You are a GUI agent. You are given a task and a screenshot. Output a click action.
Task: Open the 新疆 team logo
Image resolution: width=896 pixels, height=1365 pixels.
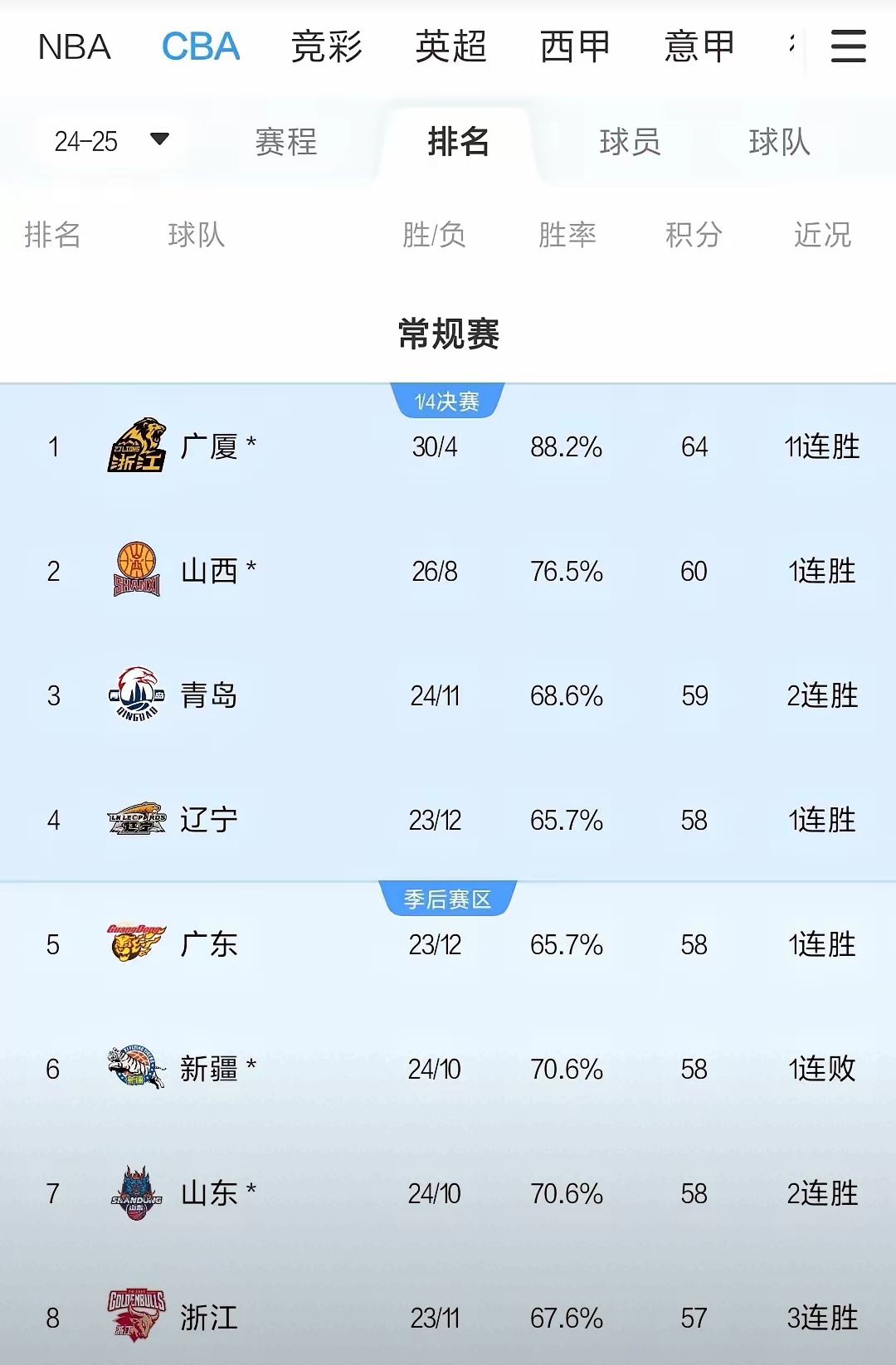point(138,1069)
